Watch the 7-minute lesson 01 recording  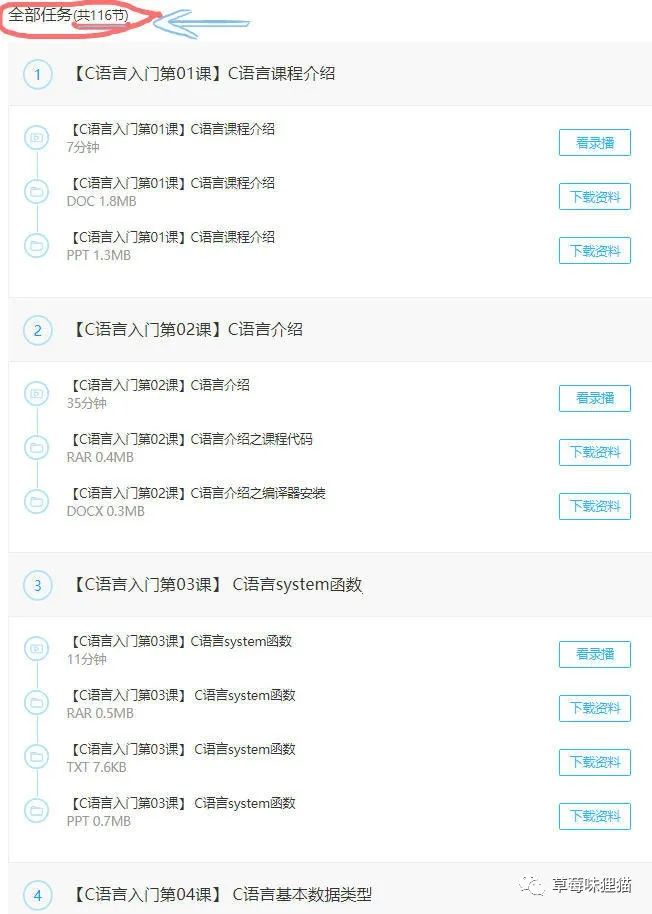coord(594,143)
